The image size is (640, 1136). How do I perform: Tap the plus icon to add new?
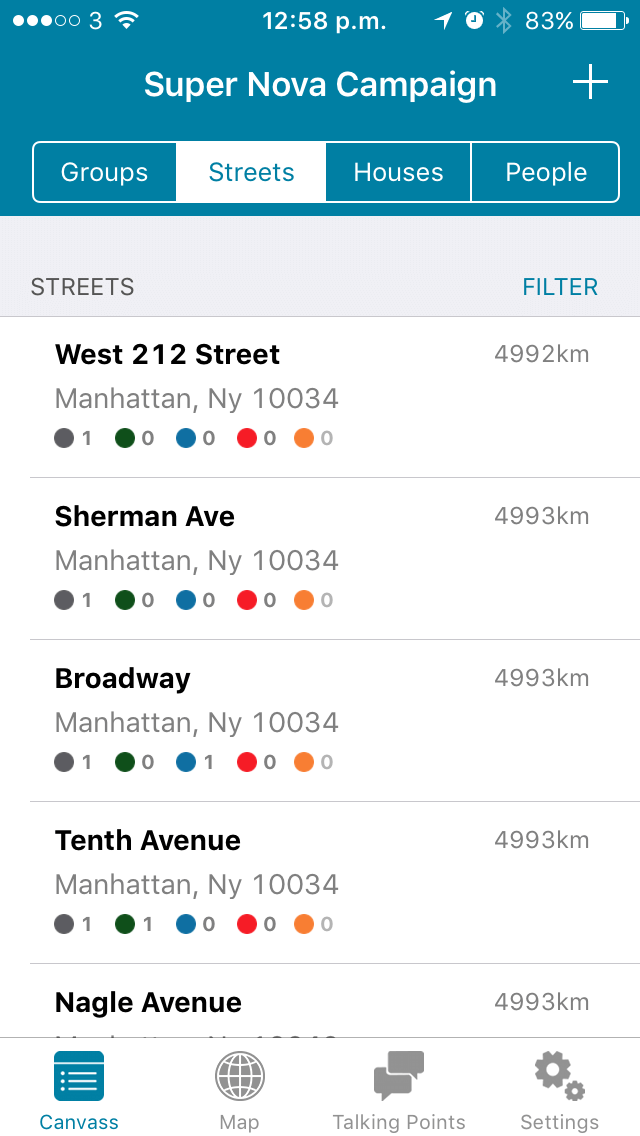click(590, 84)
